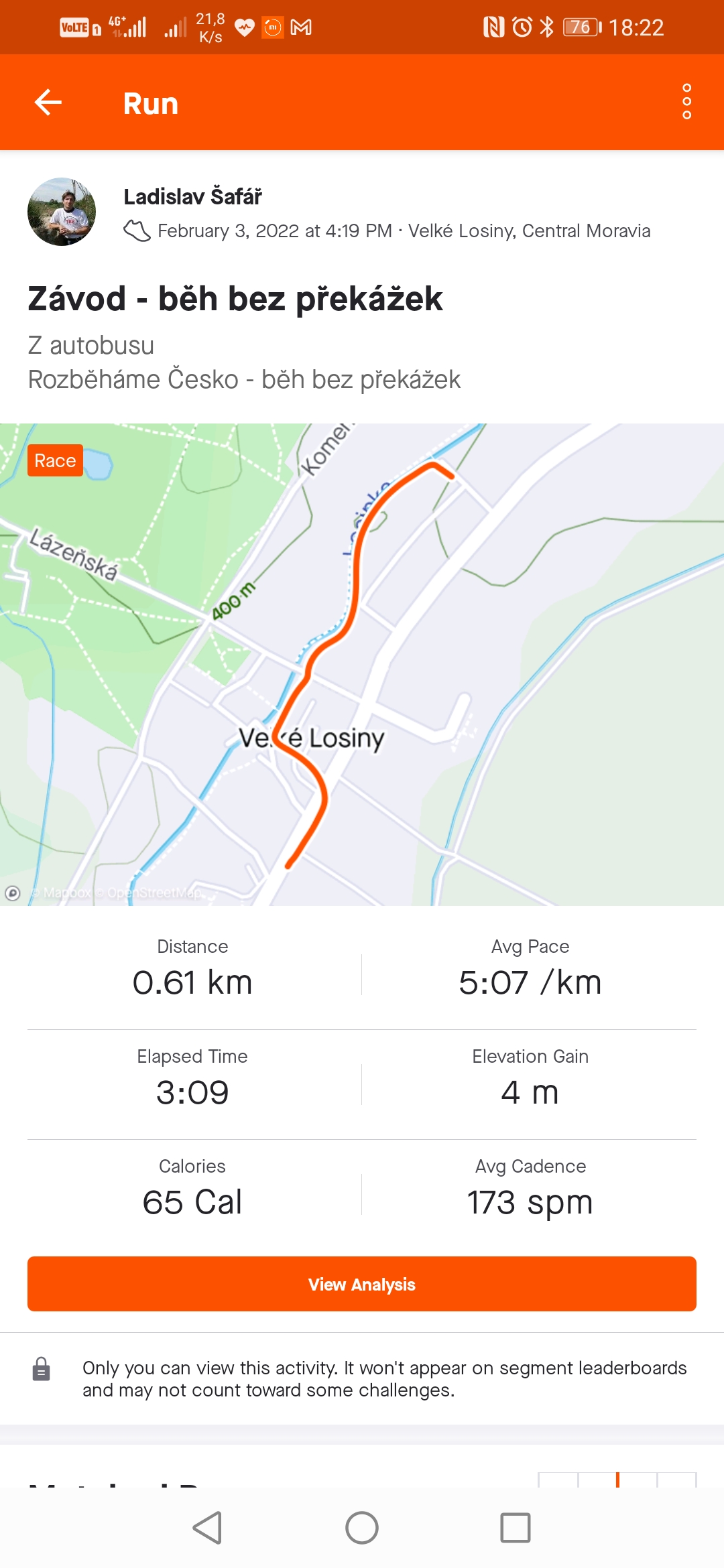Go back using the arrow icon
Viewport: 724px width, 1568px height.
click(x=48, y=103)
